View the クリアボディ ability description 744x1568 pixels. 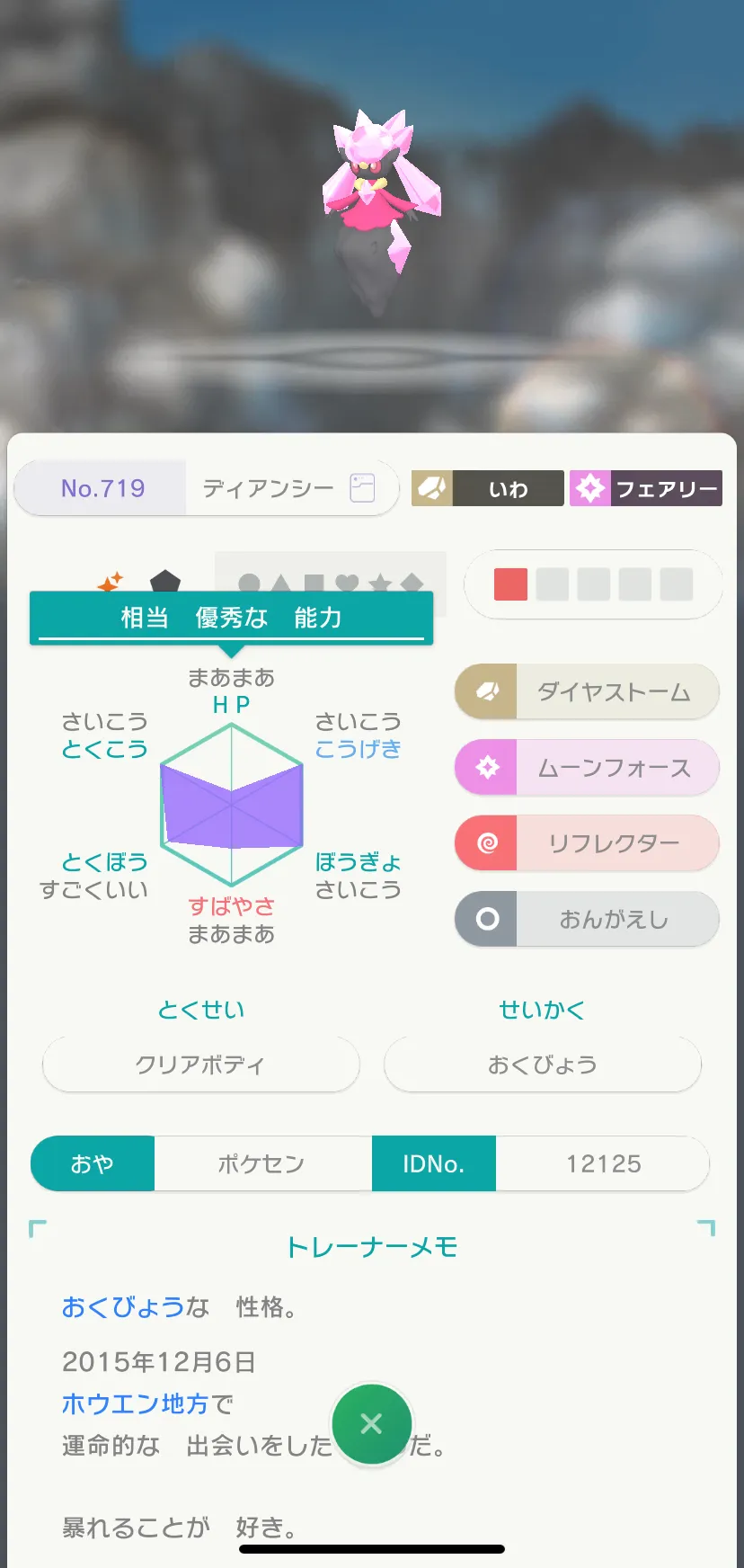(x=200, y=1065)
